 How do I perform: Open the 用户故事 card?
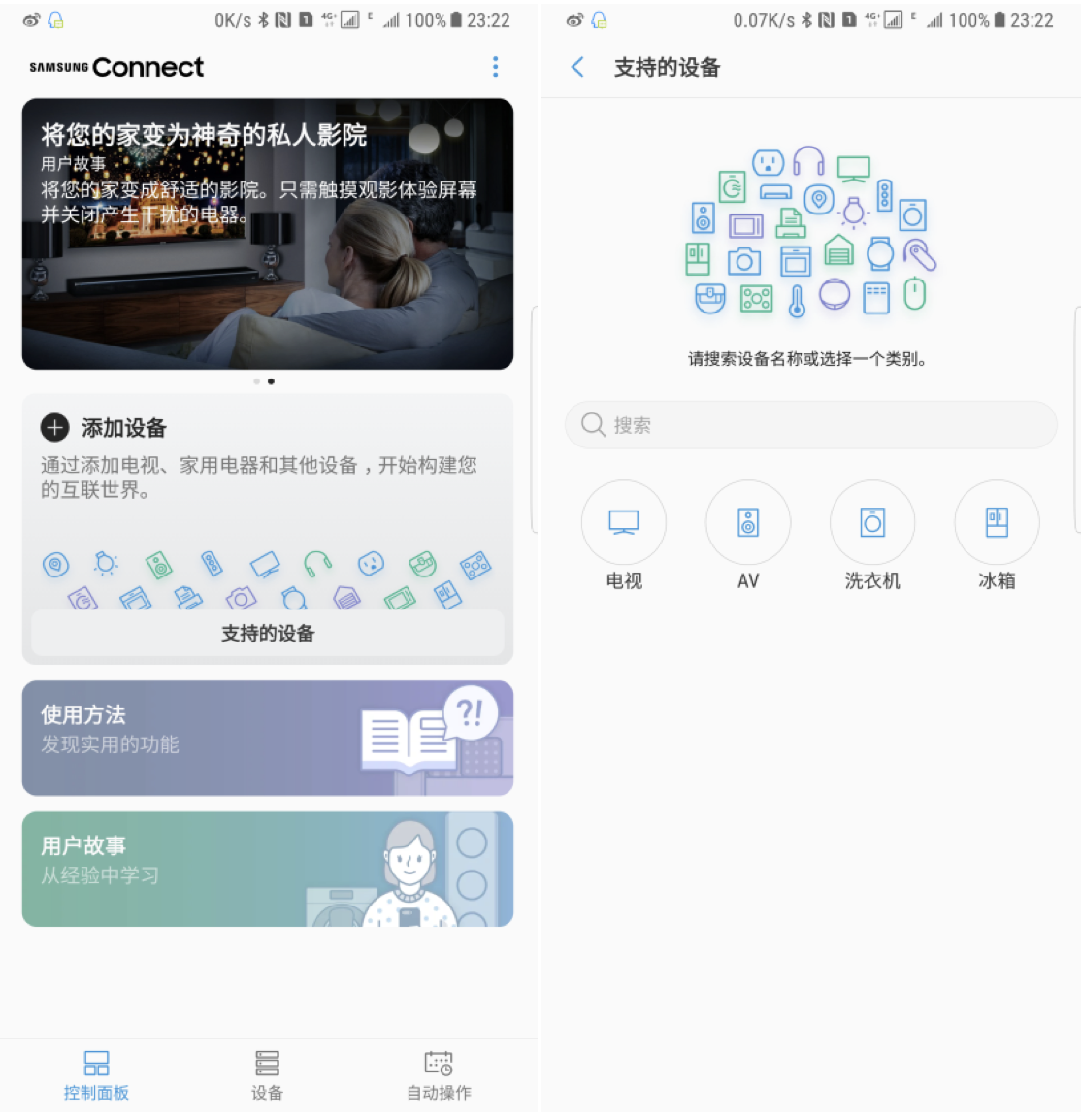point(268,869)
